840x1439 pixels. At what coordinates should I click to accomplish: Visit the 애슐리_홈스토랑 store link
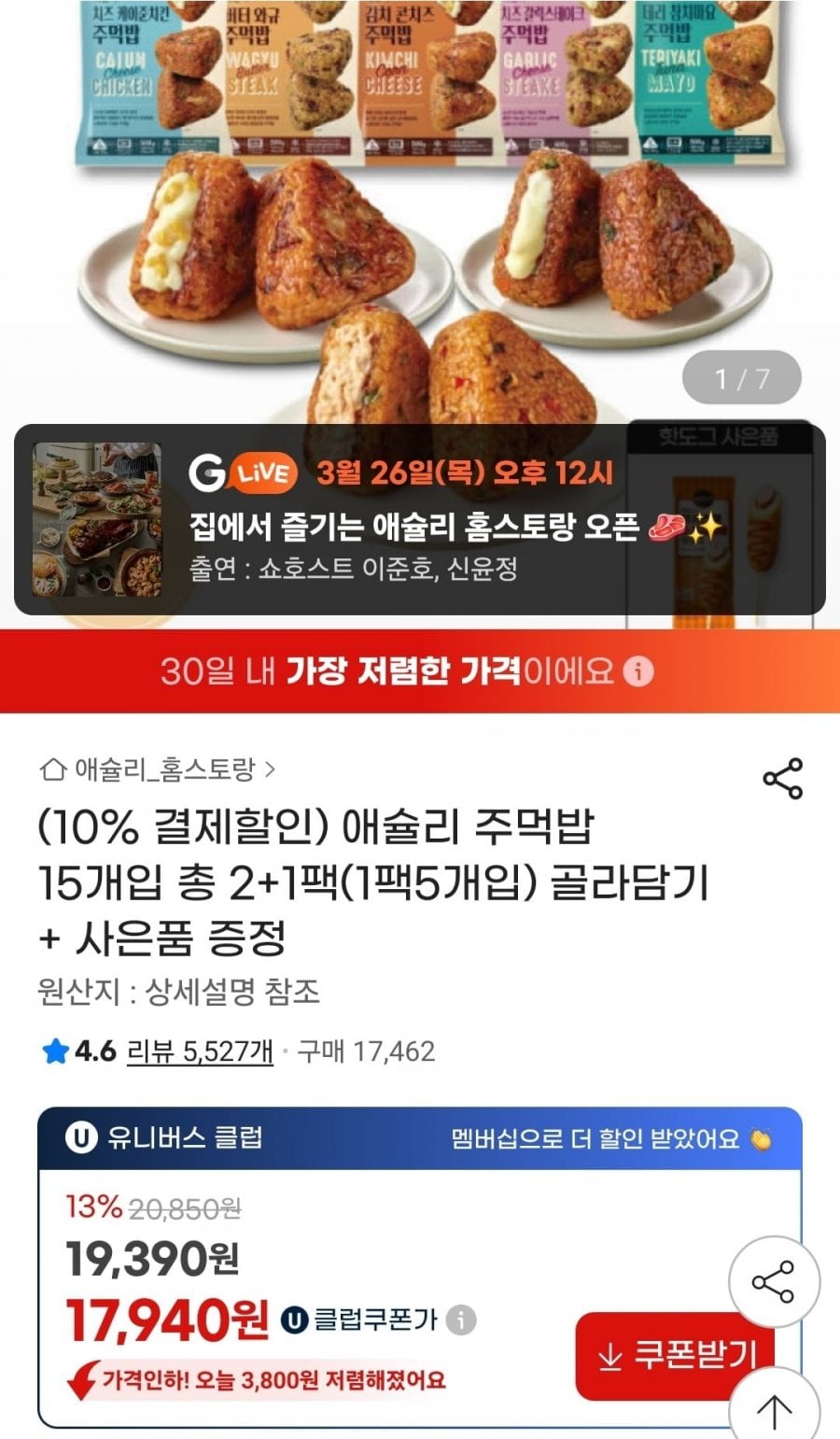(159, 769)
